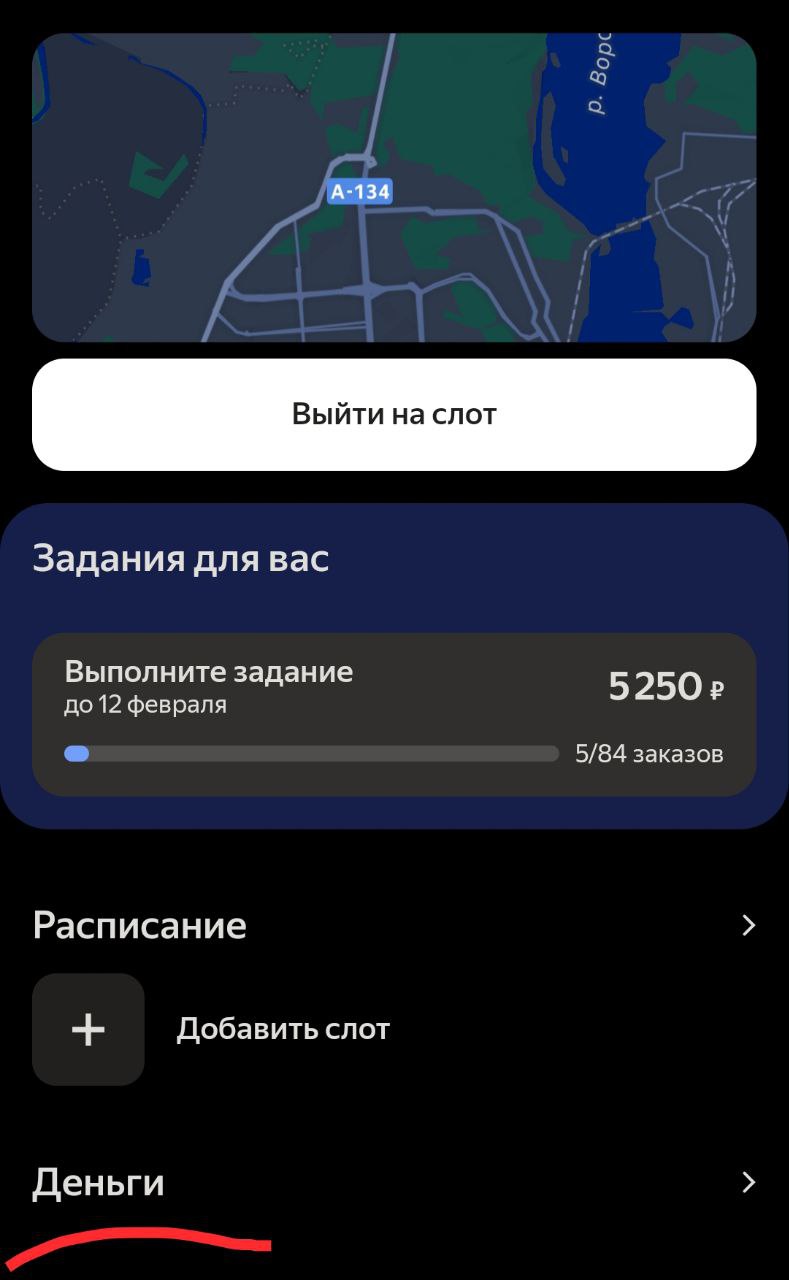
Task: Open the map preview card
Action: pos(394,188)
